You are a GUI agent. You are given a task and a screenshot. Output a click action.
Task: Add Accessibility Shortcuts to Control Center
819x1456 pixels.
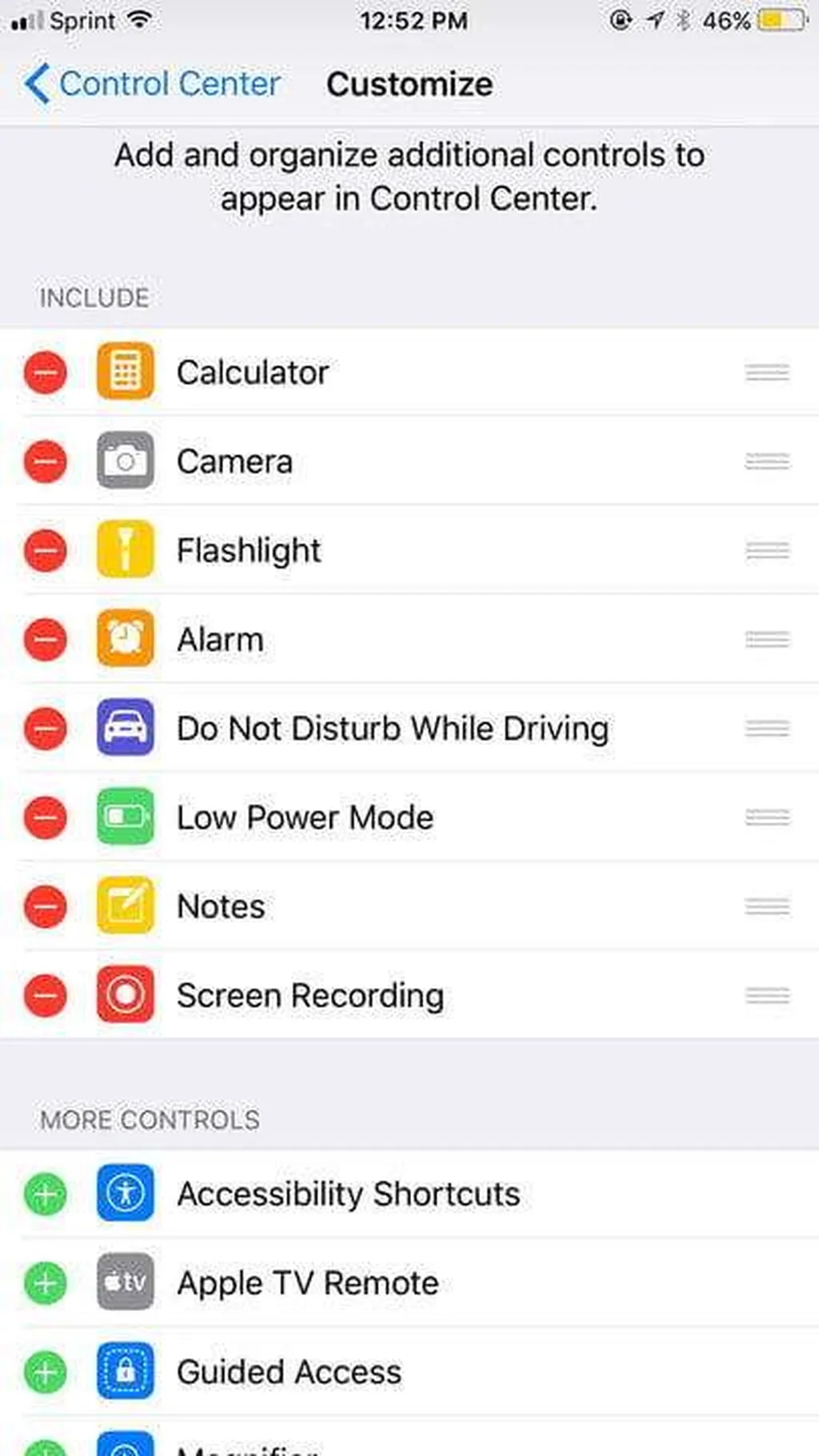coord(46,1194)
